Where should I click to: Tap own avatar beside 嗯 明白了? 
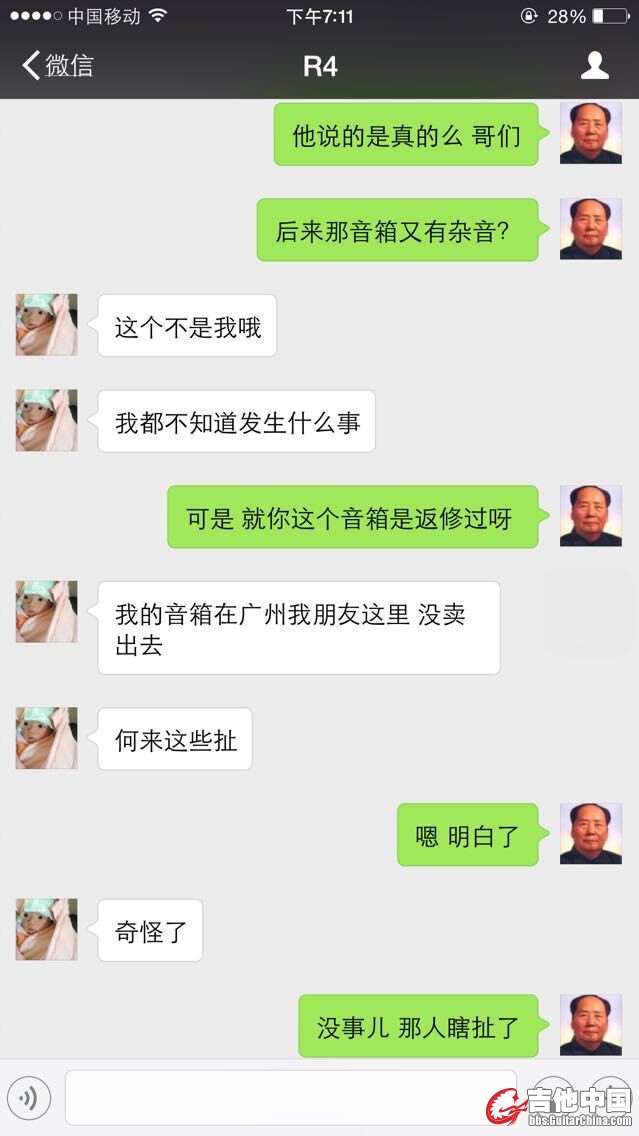(590, 834)
